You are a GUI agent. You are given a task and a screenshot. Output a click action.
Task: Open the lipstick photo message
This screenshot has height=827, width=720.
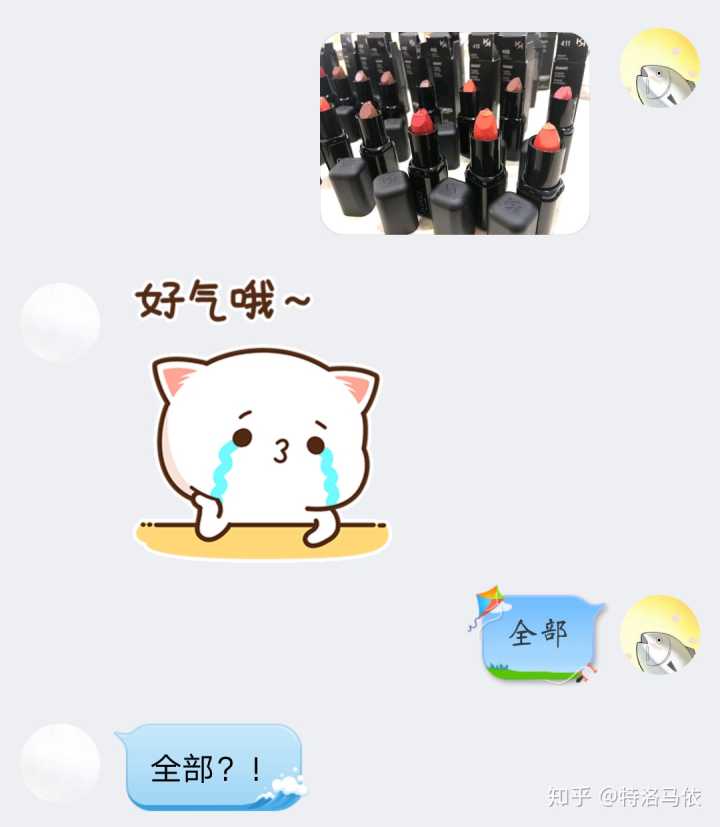(x=454, y=133)
